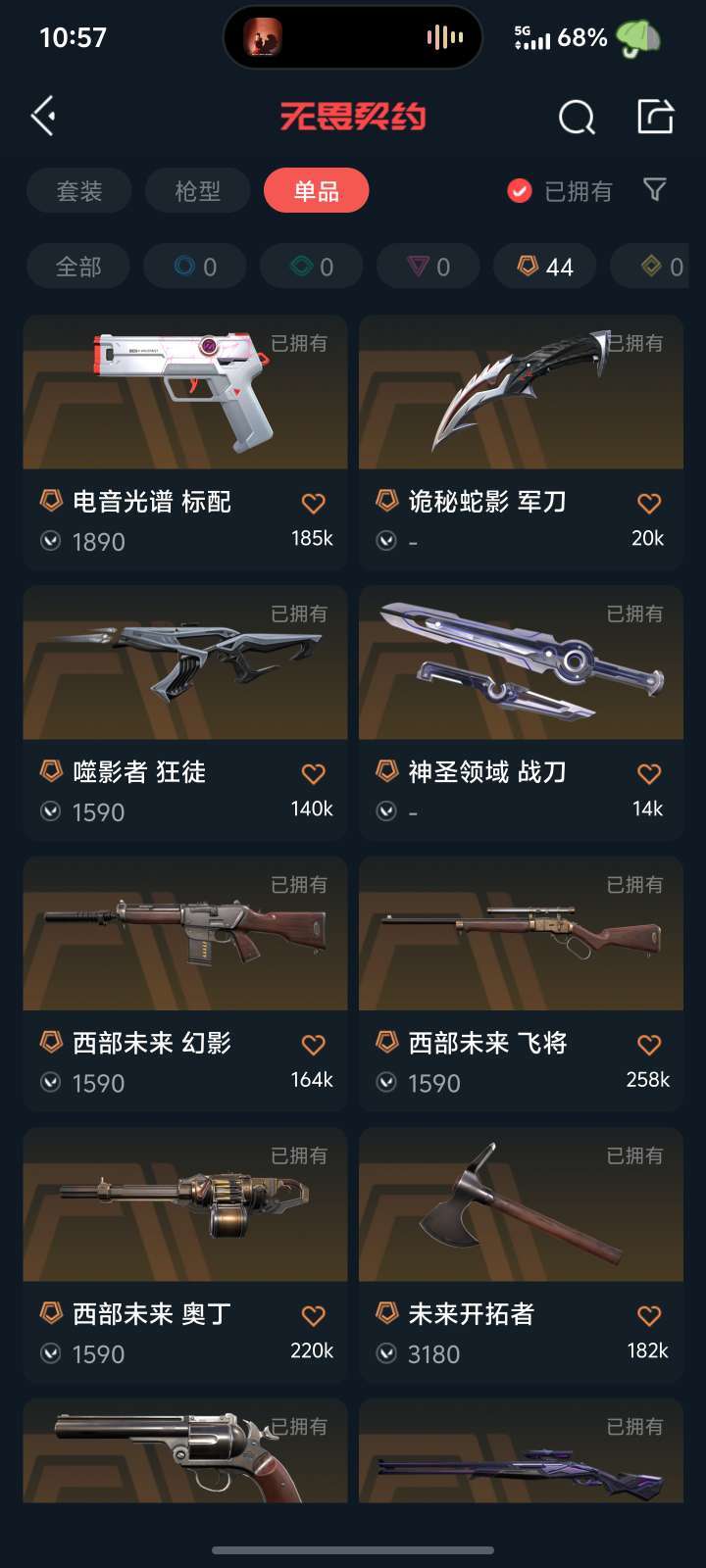Tap the share icon in the header
Screen dimensions: 706x1568
(x=656, y=116)
